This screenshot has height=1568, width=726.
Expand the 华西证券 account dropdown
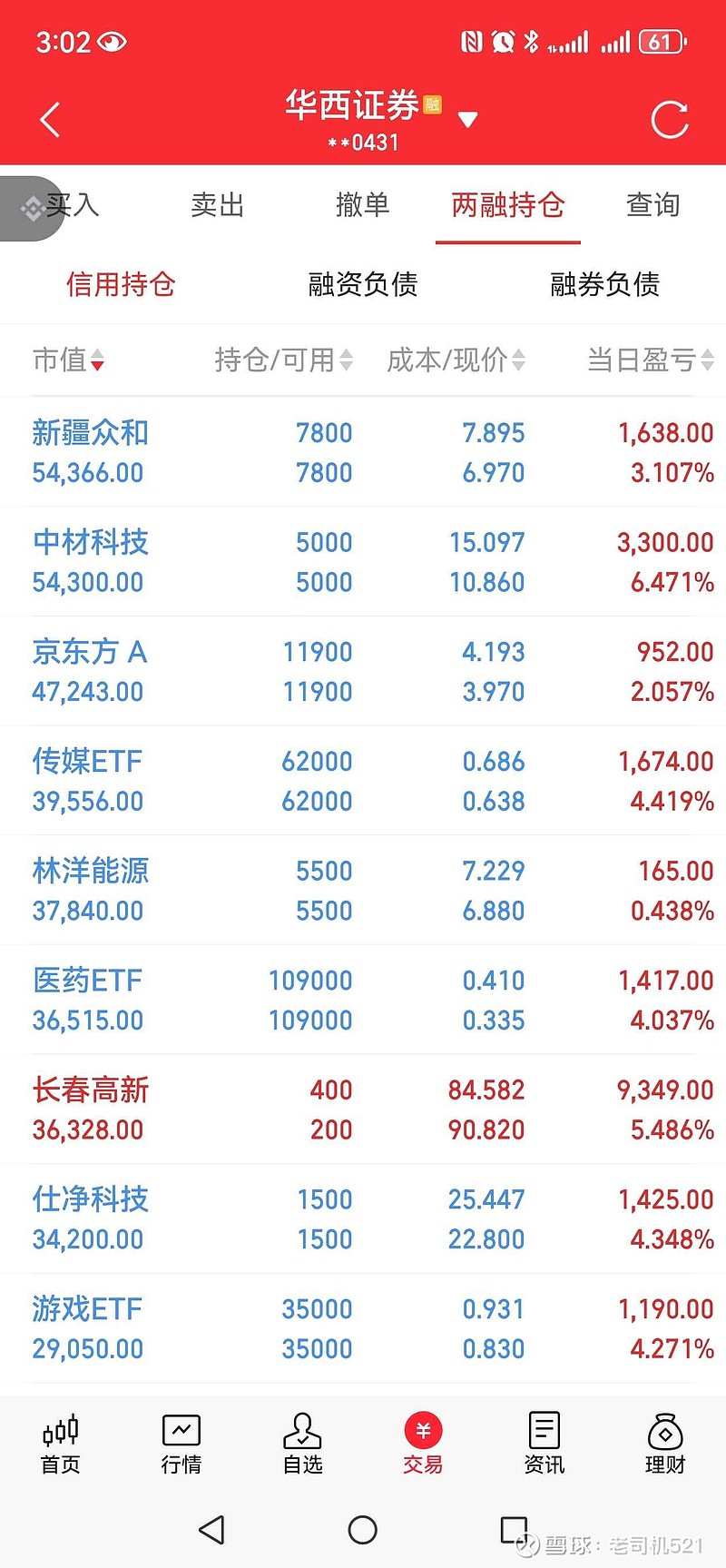[x=467, y=119]
